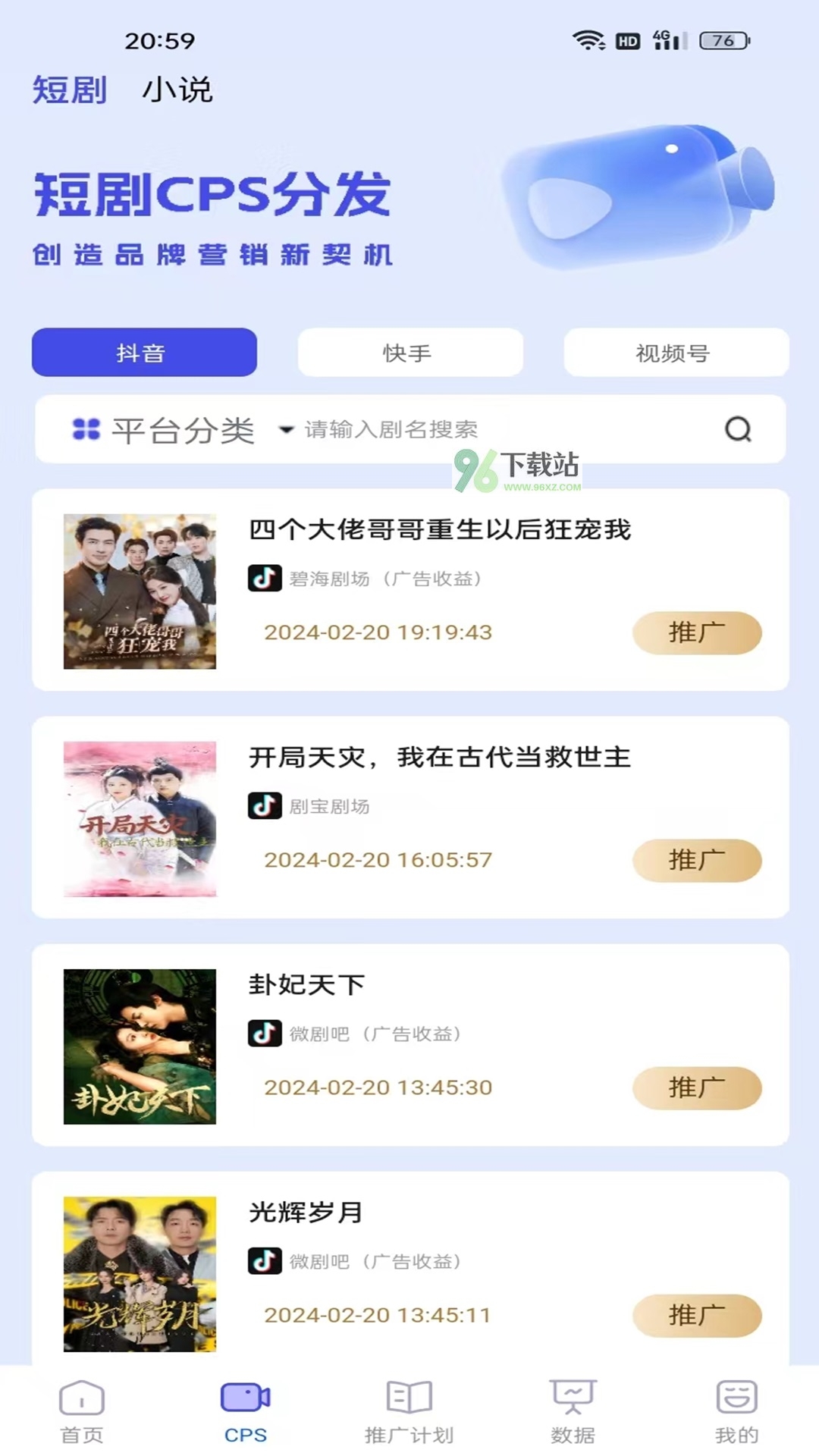Promote 四个大佬哥哥重生以后狂宠我 with its 推广 button
Image resolution: width=819 pixels, height=1456 pixels.
coord(696,633)
